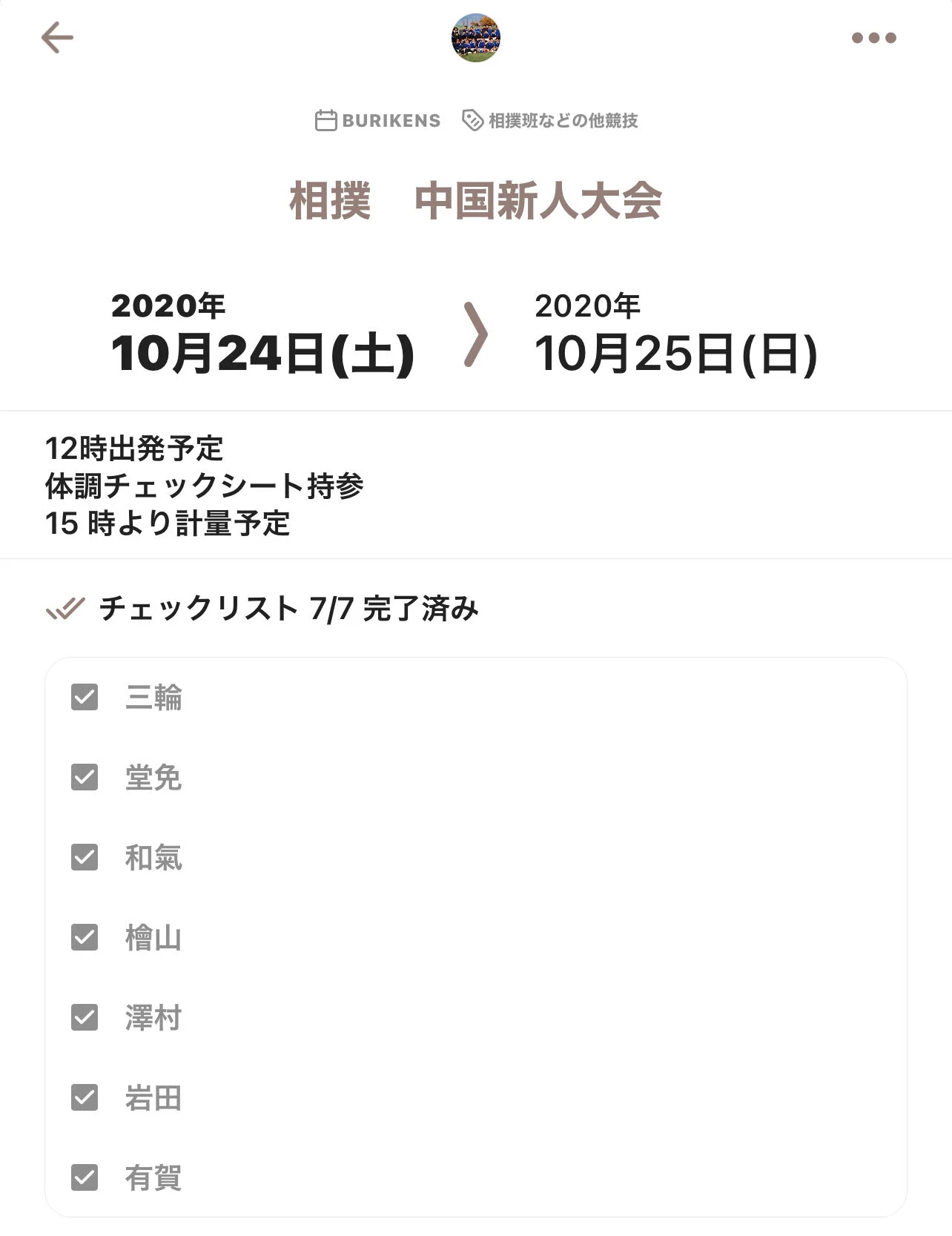The image size is (952, 1236).
Task: Untick the 有賀 checklist item
Action: click(85, 1177)
